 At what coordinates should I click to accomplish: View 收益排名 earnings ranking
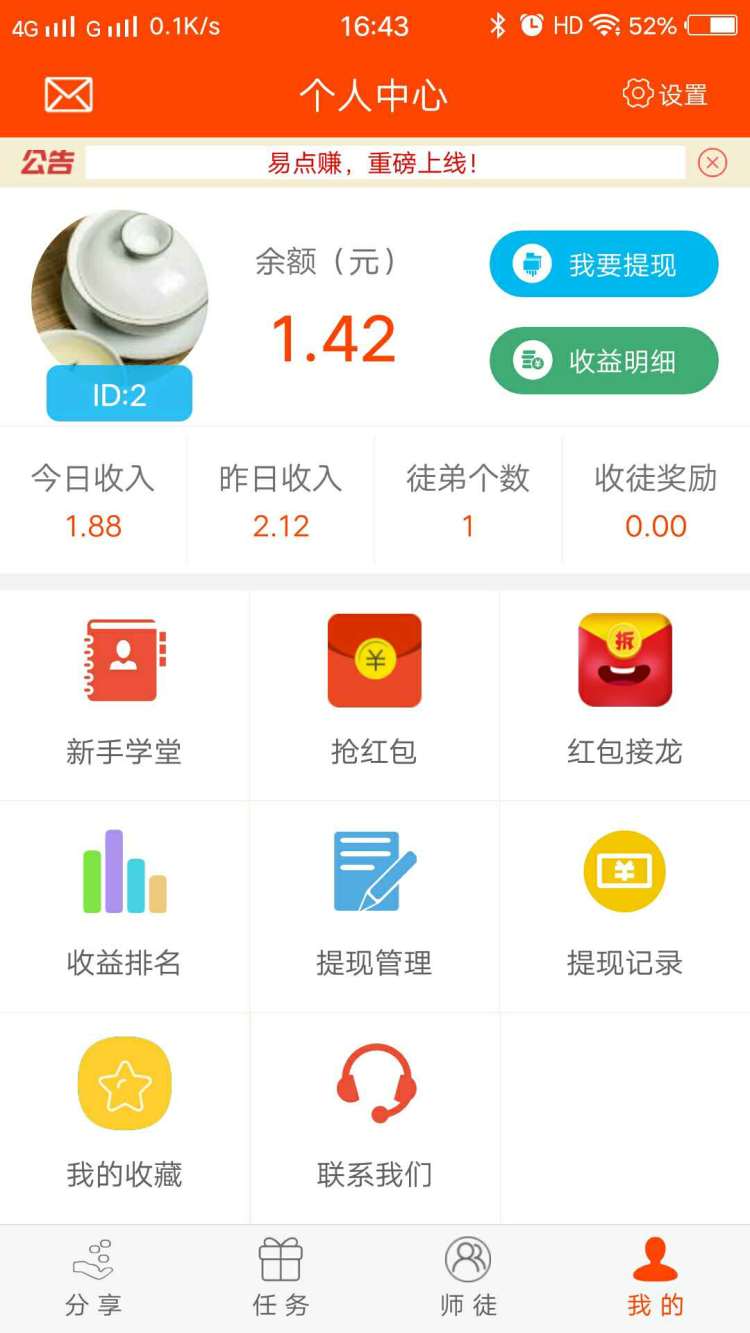tap(124, 906)
